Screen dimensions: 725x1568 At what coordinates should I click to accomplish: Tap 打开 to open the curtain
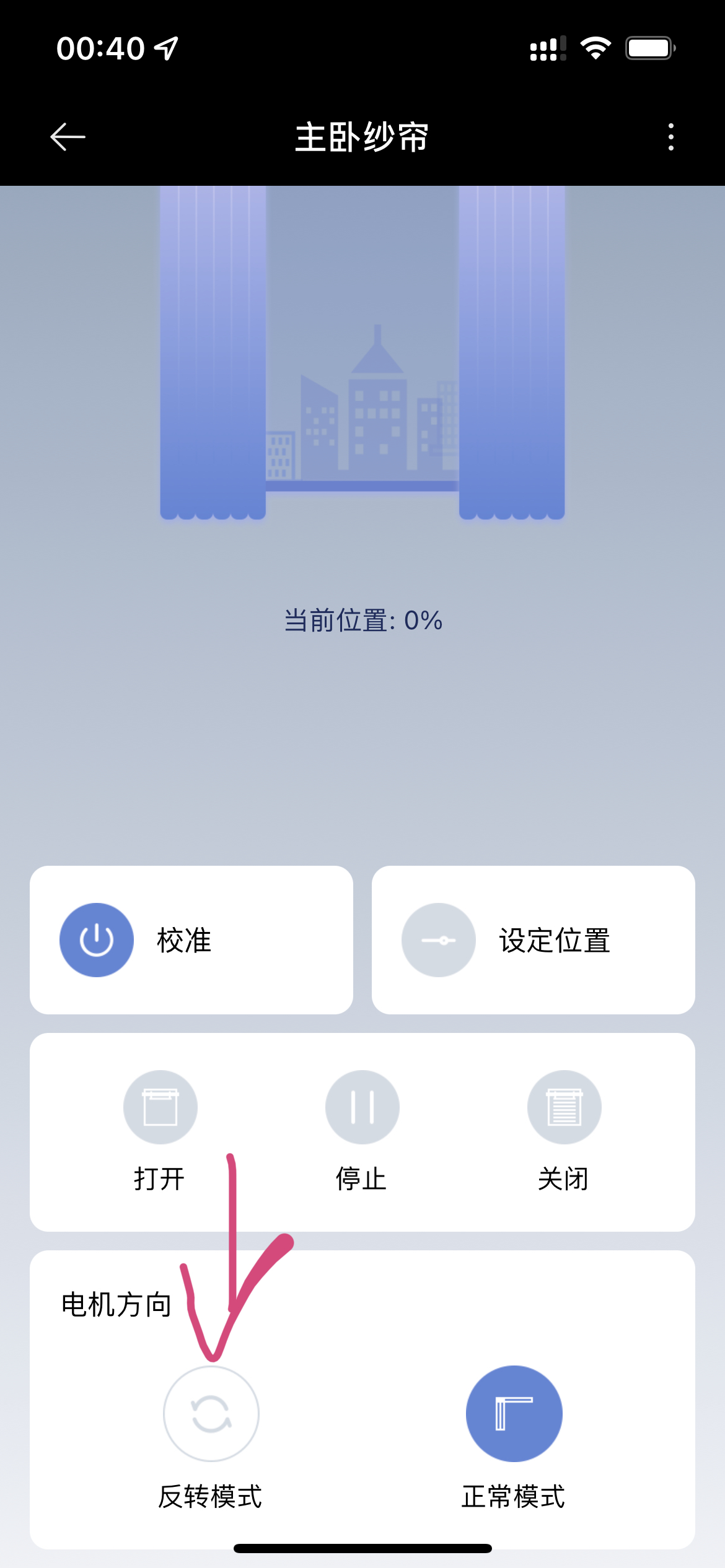pos(160,1107)
